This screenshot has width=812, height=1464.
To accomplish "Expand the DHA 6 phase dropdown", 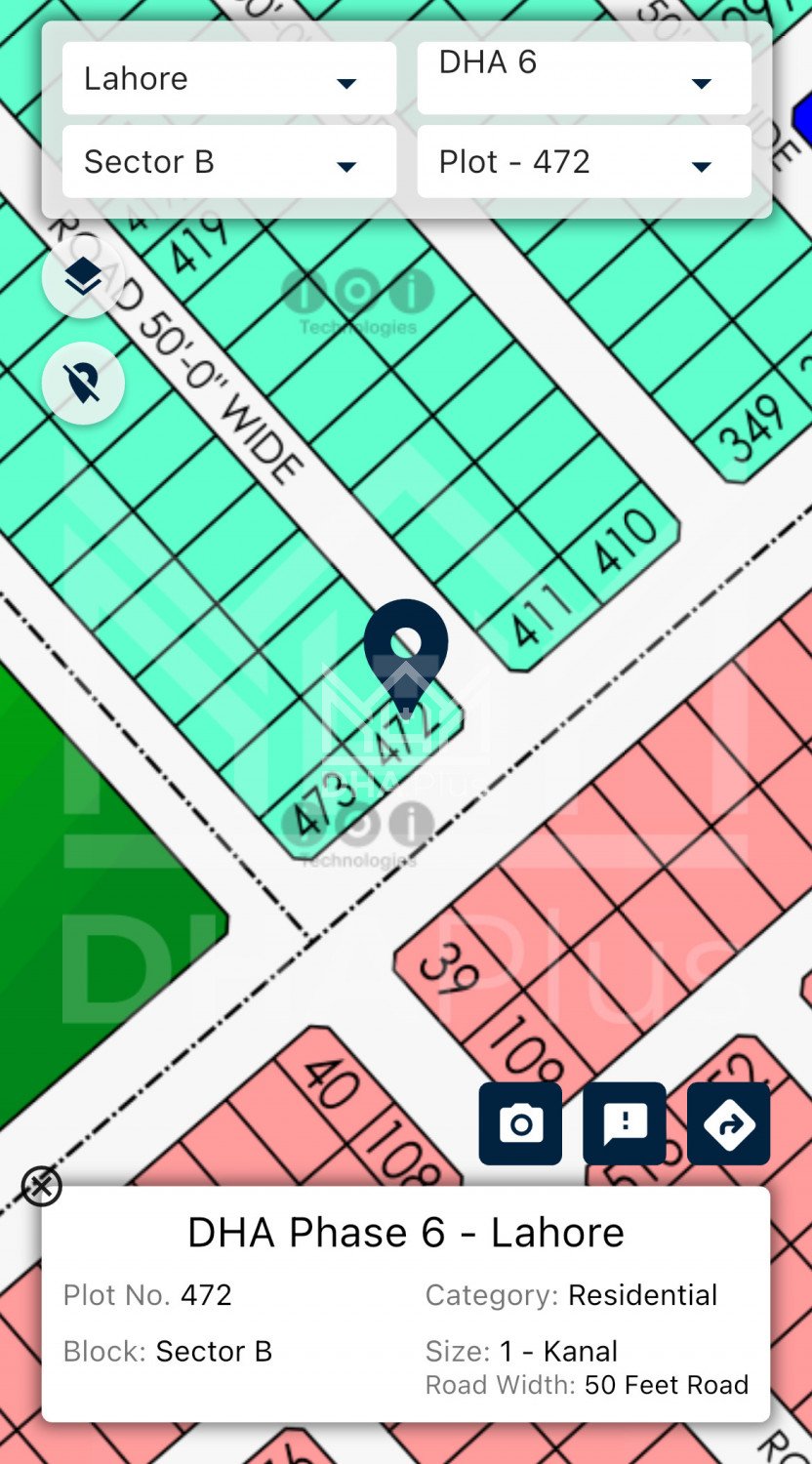I will coord(584,79).
